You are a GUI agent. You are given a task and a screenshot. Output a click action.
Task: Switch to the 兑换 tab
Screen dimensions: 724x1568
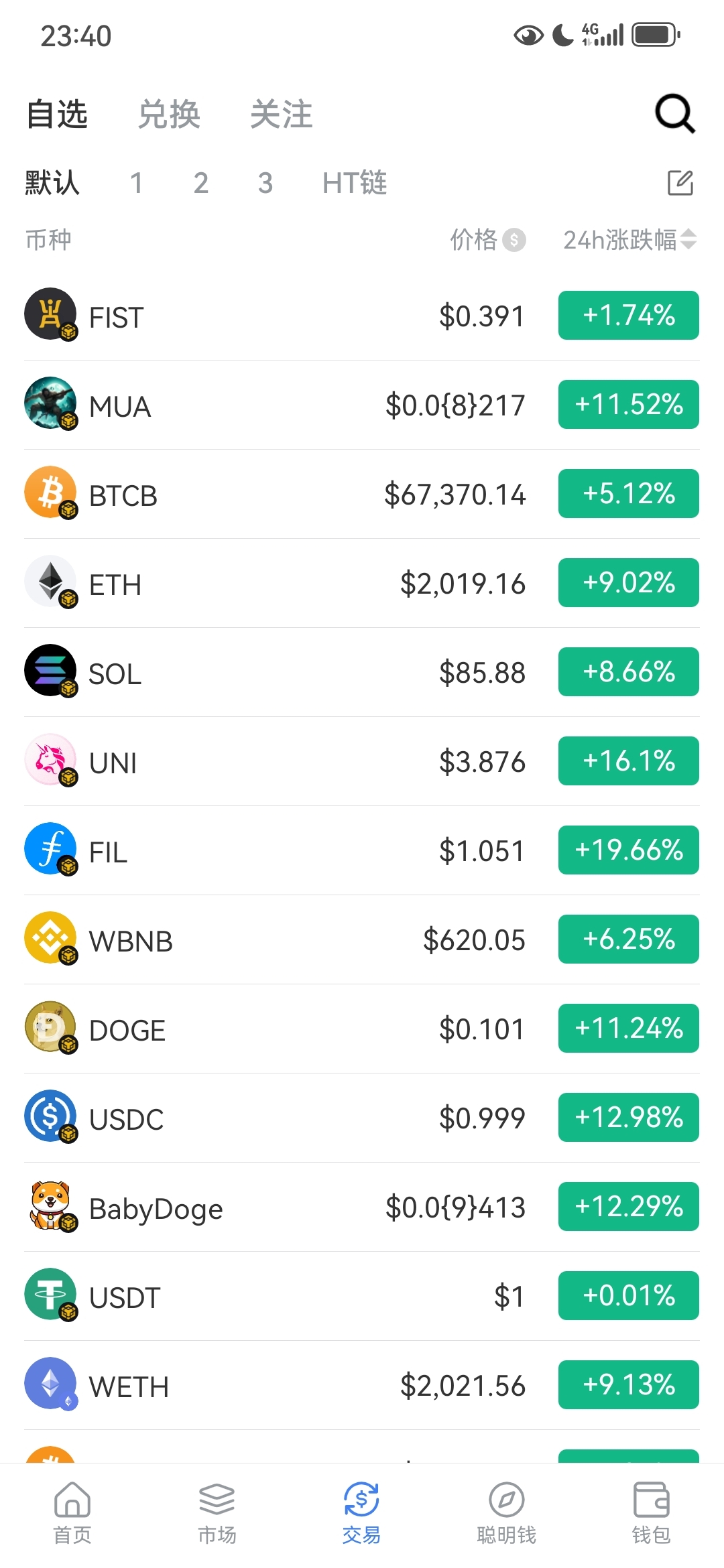point(169,115)
